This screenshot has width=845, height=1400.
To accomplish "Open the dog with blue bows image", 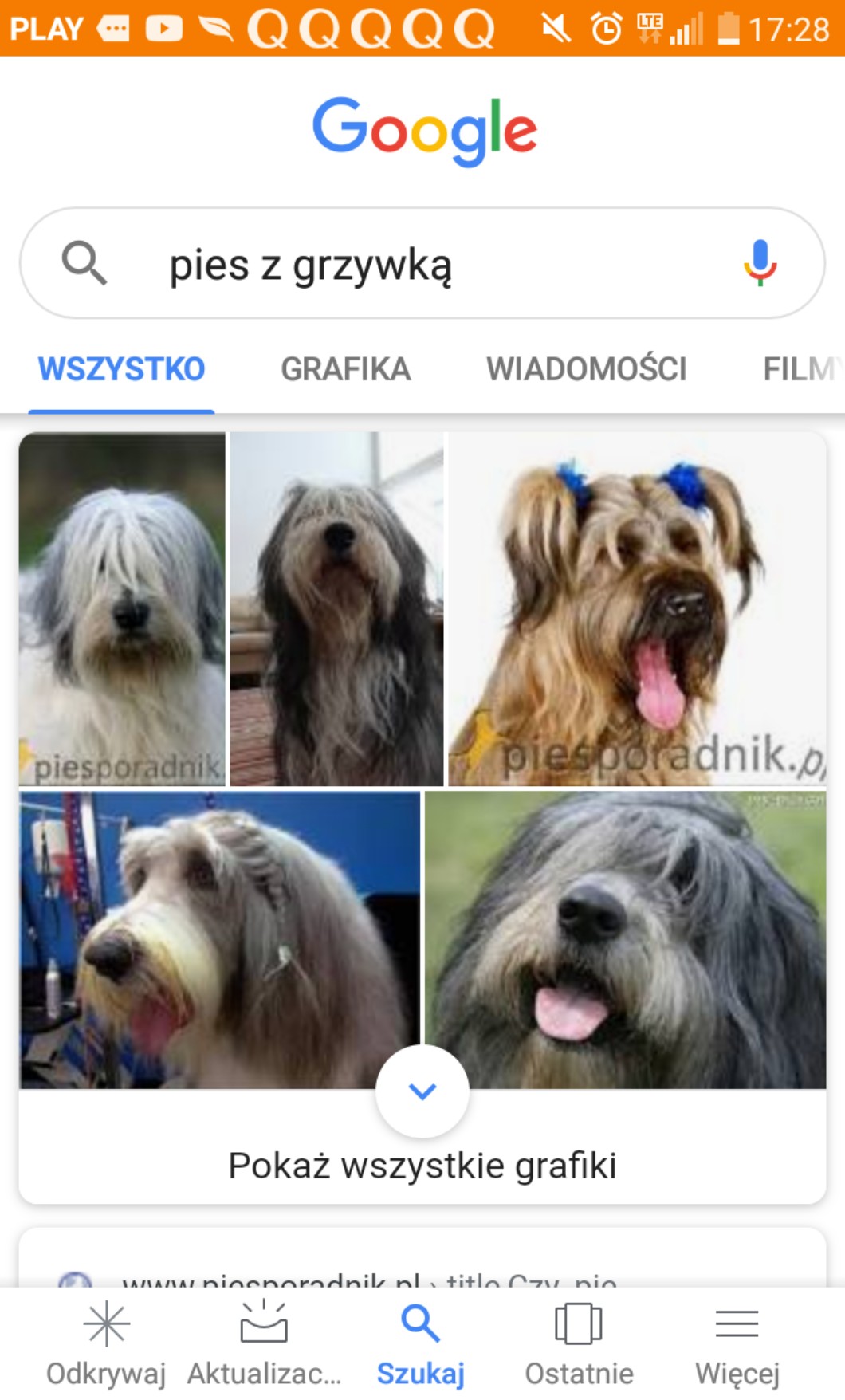I will click(636, 609).
